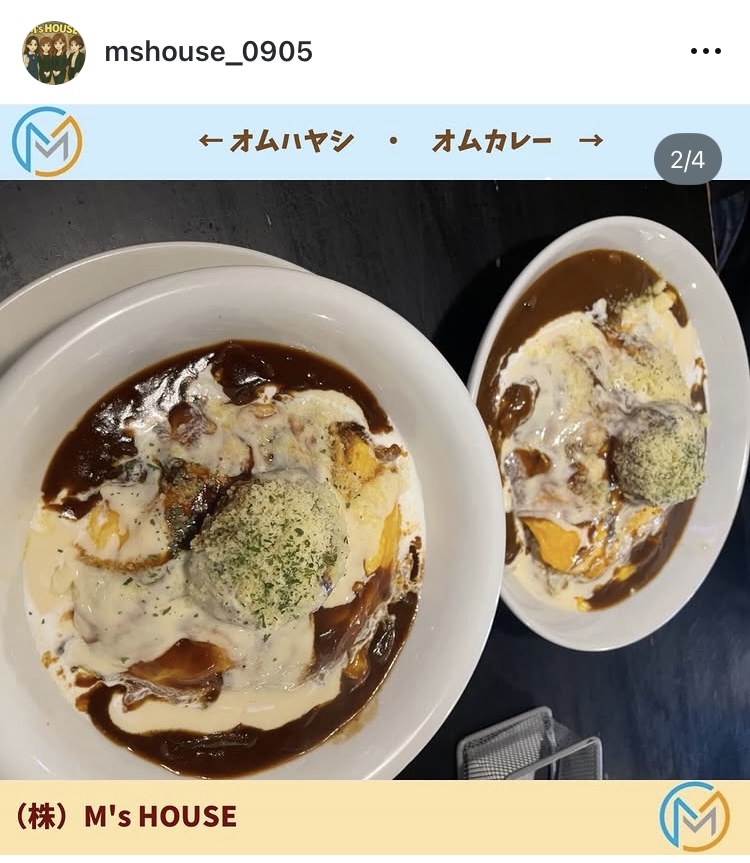The width and height of the screenshot is (750, 863).
Task: Open mshouse_0905 profile picture
Action: [x=53, y=52]
